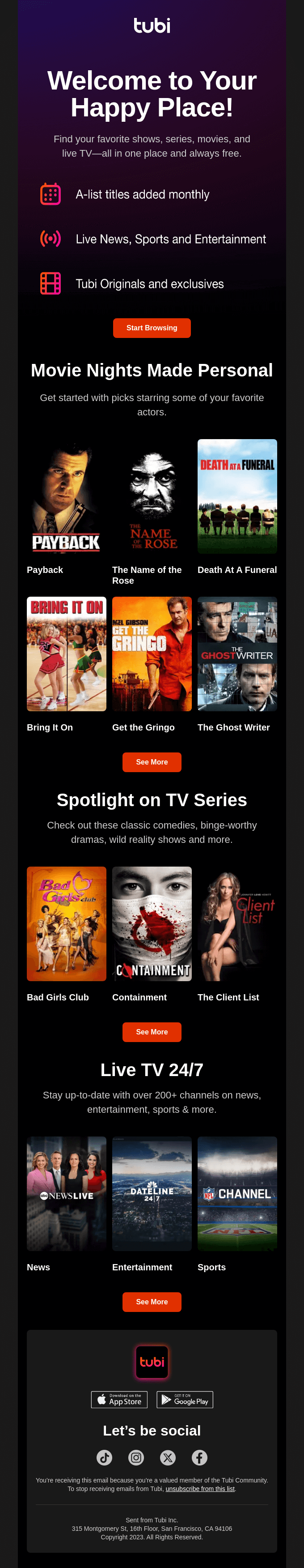This screenshot has height=1568, width=304.
Task: View the Get the Gringo movie
Action: 152,654
